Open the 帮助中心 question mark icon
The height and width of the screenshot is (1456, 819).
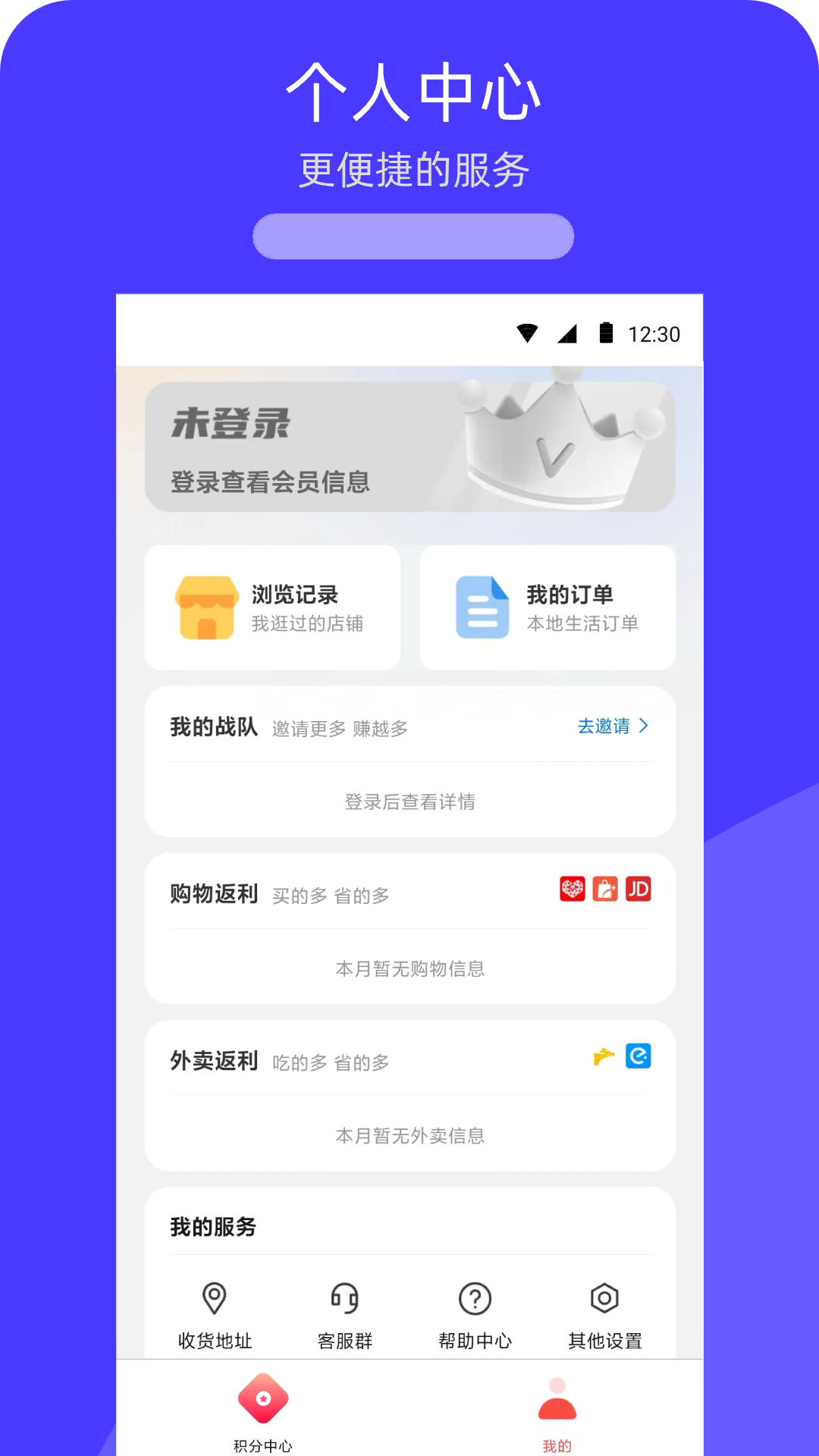tap(475, 1296)
